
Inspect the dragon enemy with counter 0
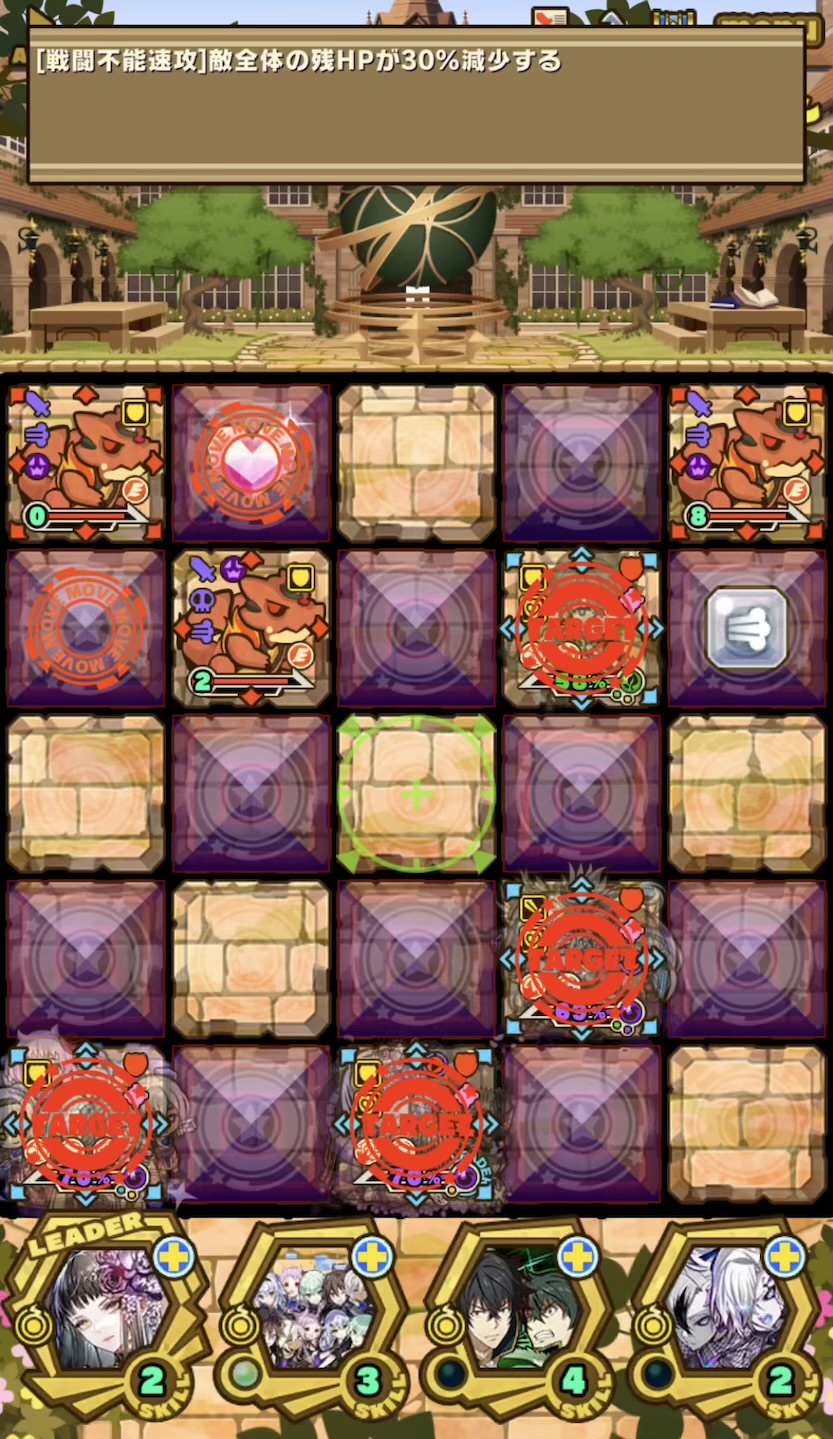[86, 462]
